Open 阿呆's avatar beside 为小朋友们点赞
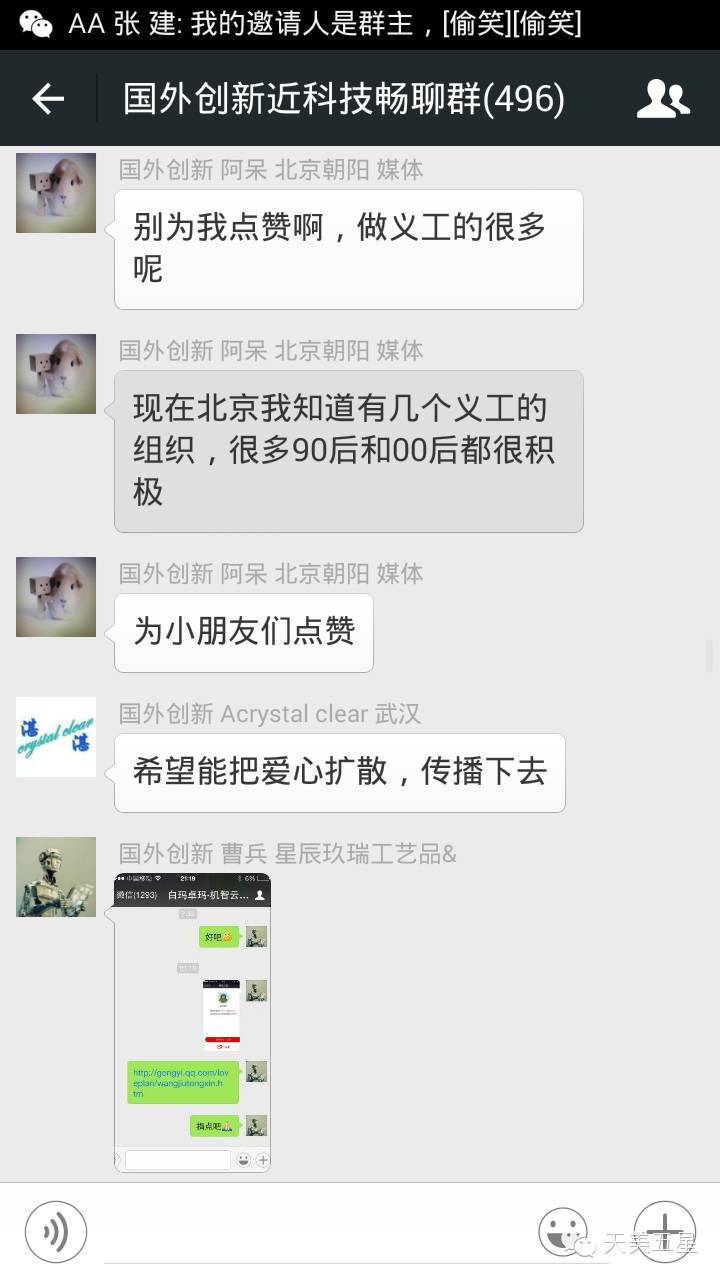The image size is (720, 1280). (x=56, y=597)
